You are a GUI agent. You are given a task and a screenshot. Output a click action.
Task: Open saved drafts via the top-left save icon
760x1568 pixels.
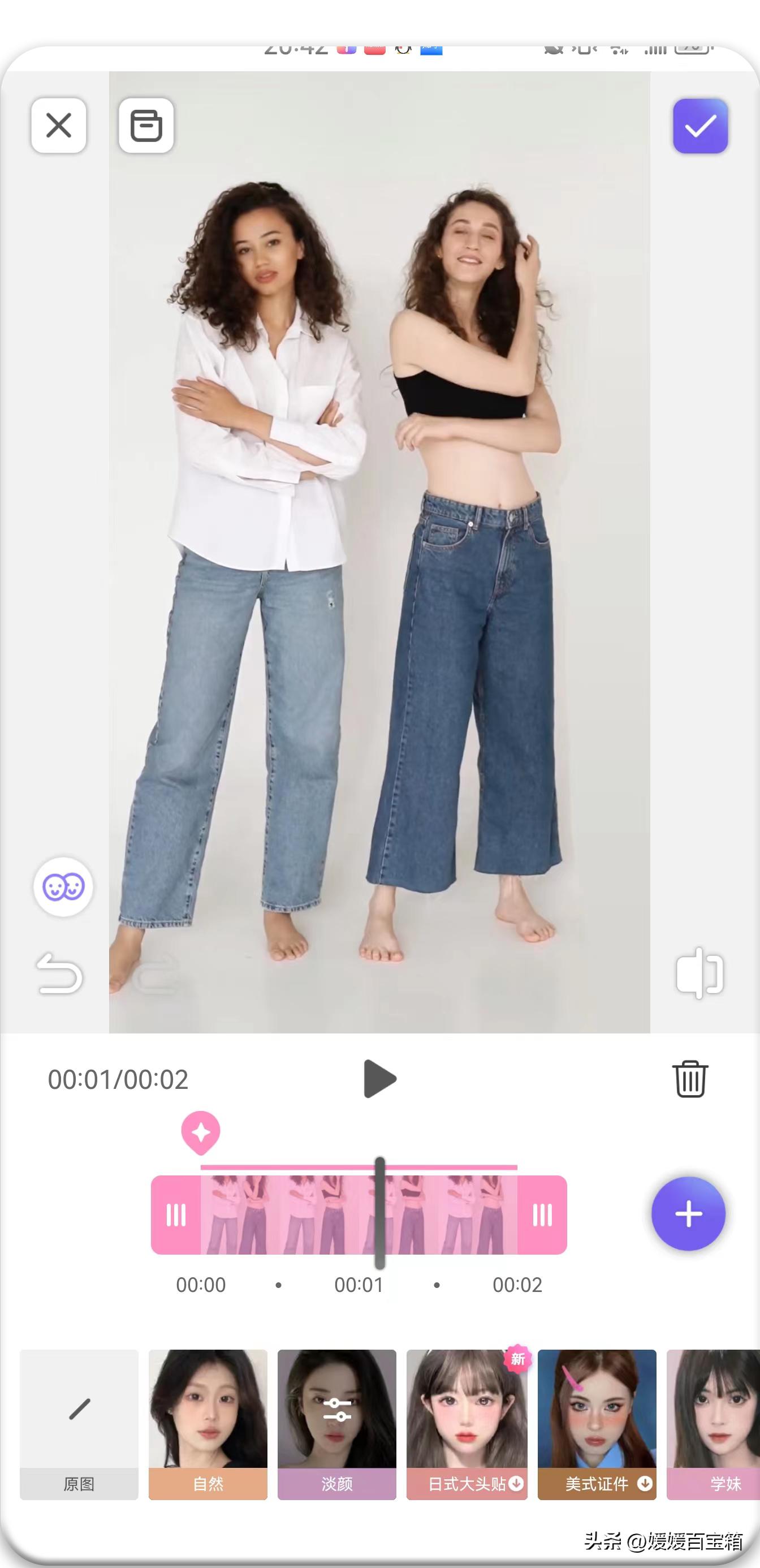146,126
